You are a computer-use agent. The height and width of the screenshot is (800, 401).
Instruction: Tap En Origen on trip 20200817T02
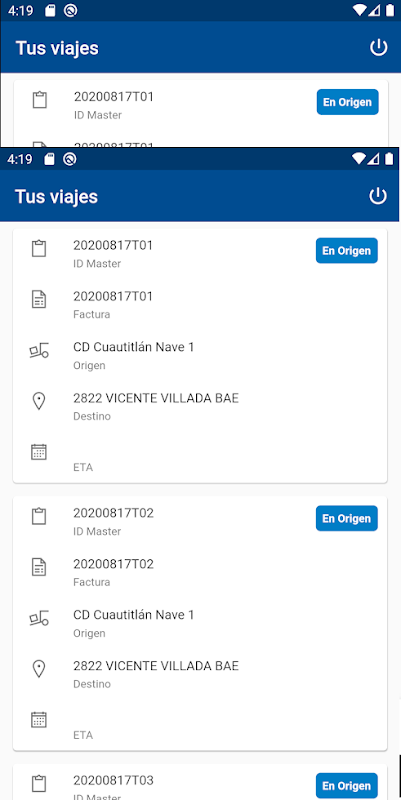click(346, 518)
